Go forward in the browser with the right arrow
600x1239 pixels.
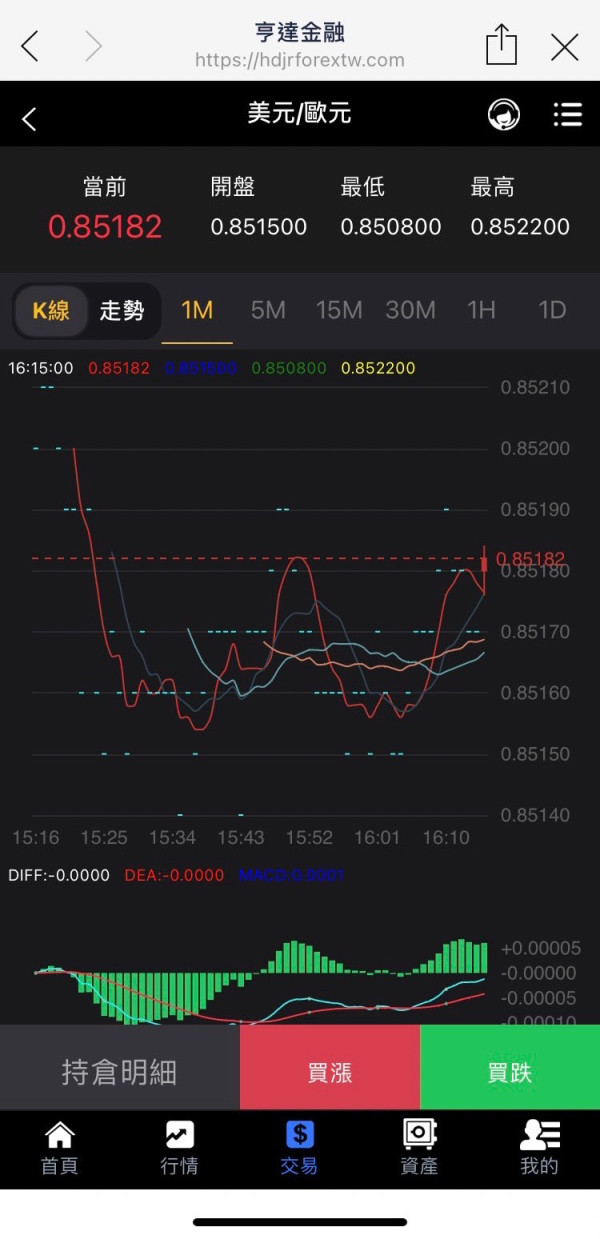click(x=93, y=46)
